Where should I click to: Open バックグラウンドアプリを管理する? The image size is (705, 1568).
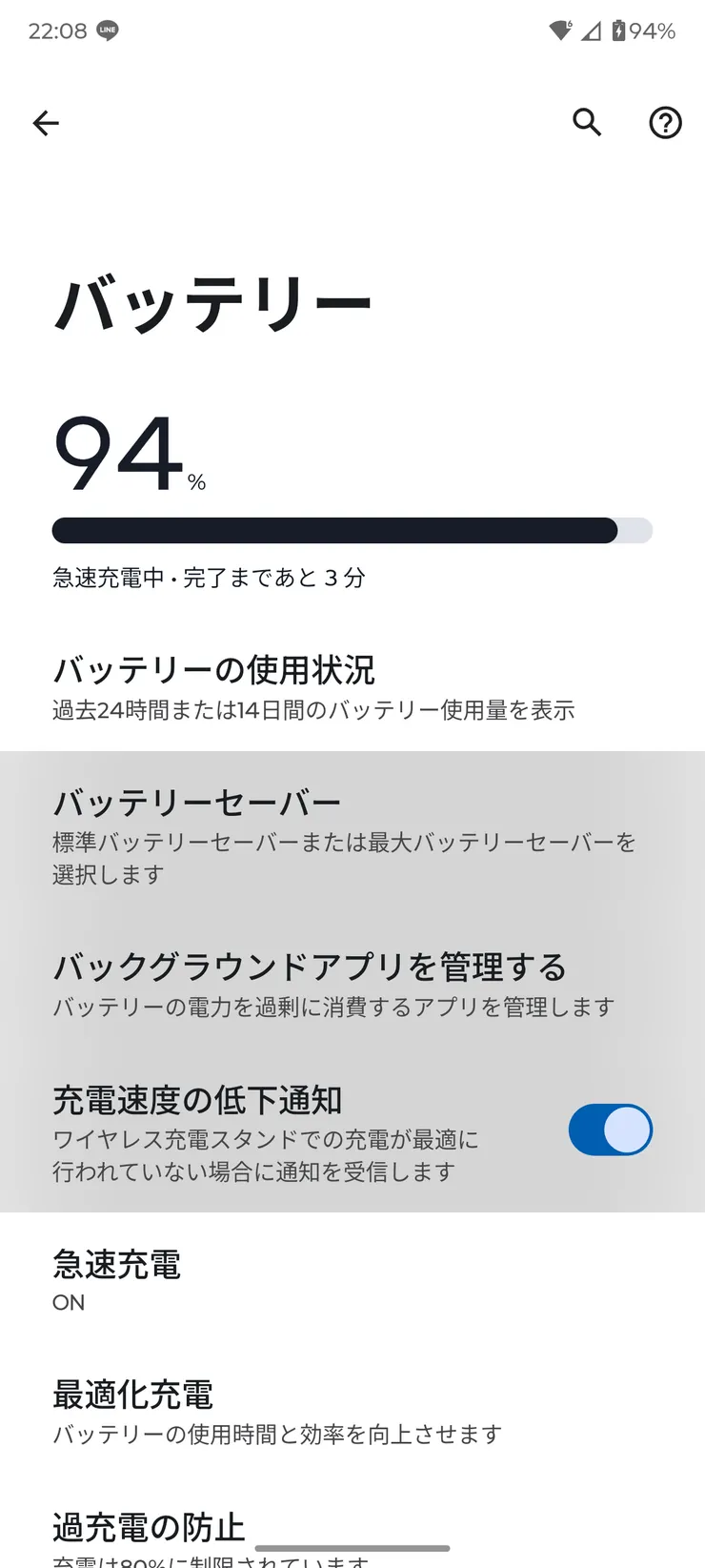coord(333,984)
